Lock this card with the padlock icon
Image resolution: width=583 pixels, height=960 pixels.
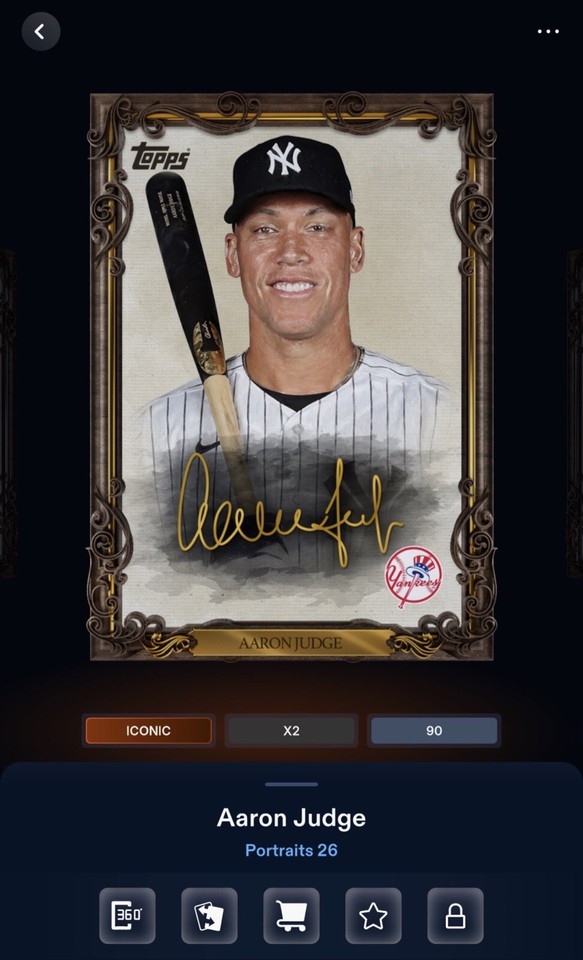coord(455,915)
